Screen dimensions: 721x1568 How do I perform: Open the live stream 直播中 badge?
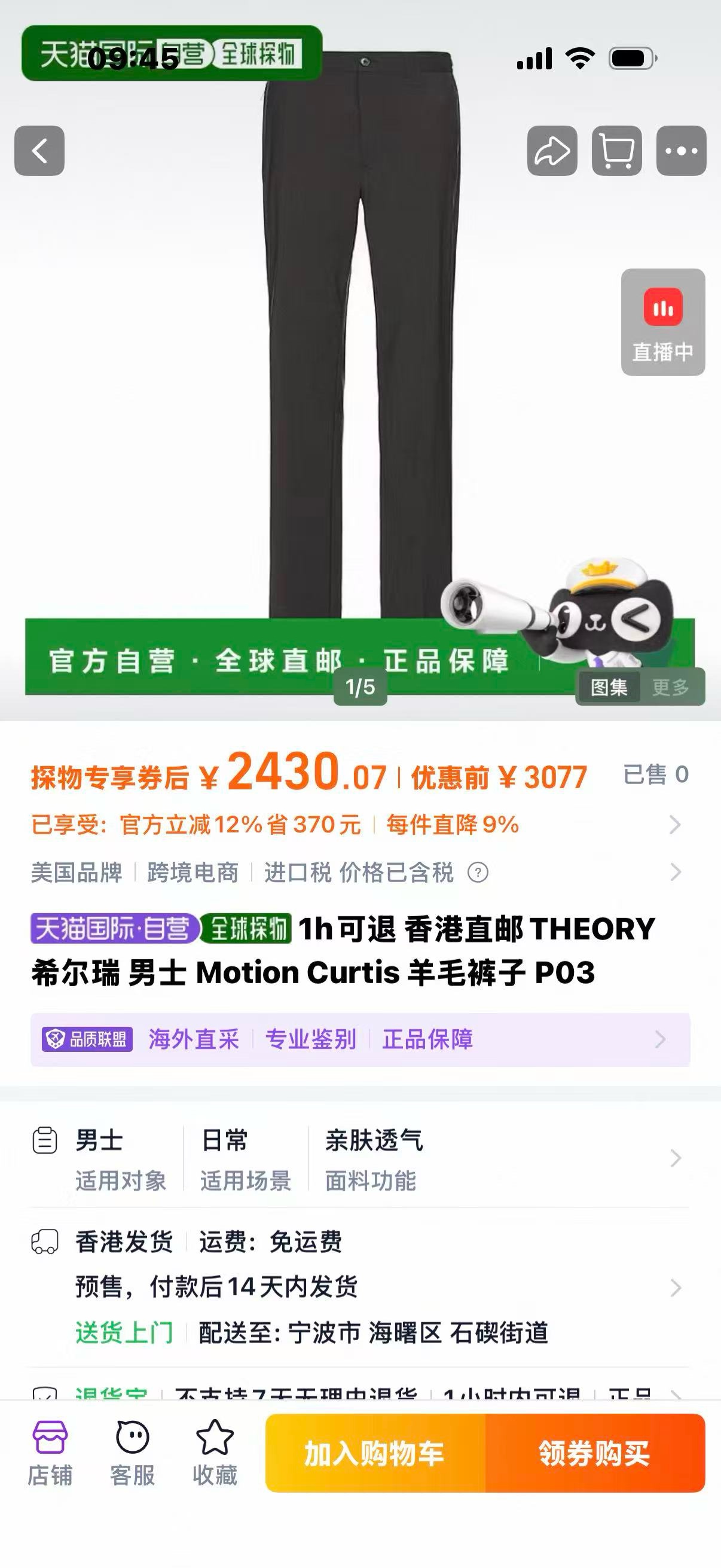(662, 322)
